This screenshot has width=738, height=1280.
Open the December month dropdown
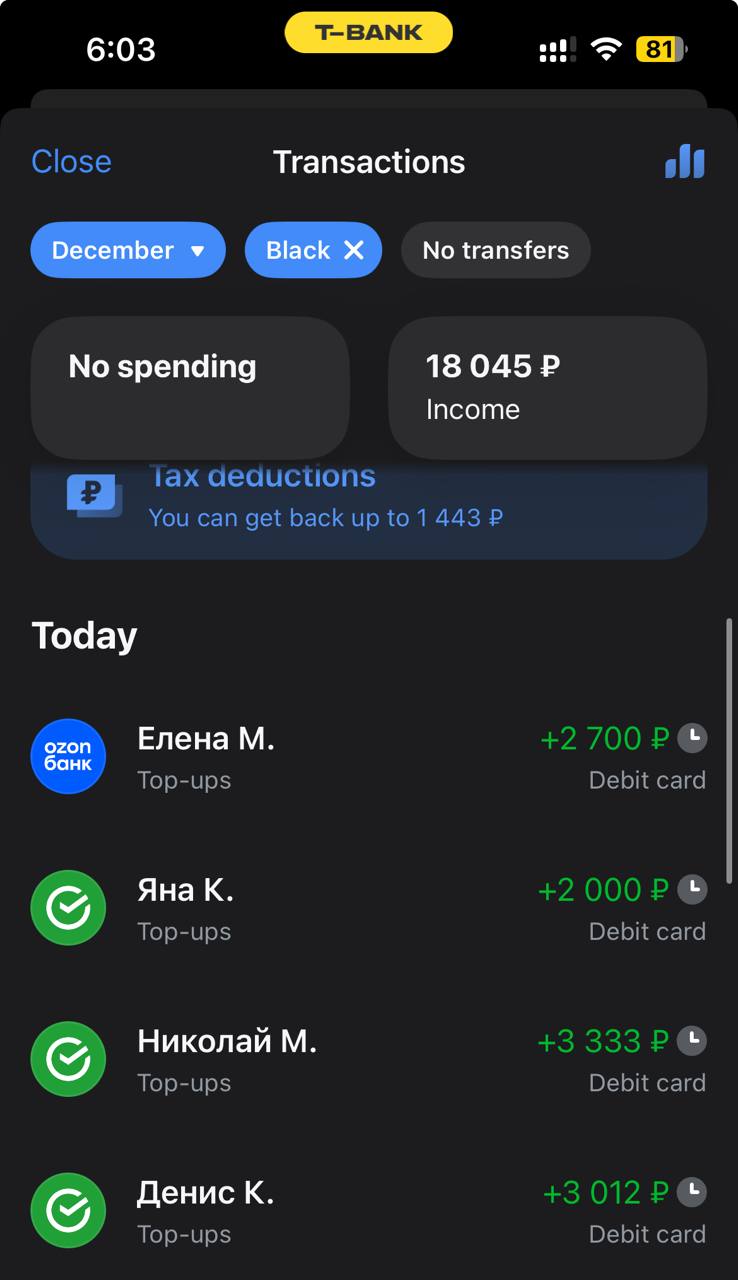pos(128,250)
